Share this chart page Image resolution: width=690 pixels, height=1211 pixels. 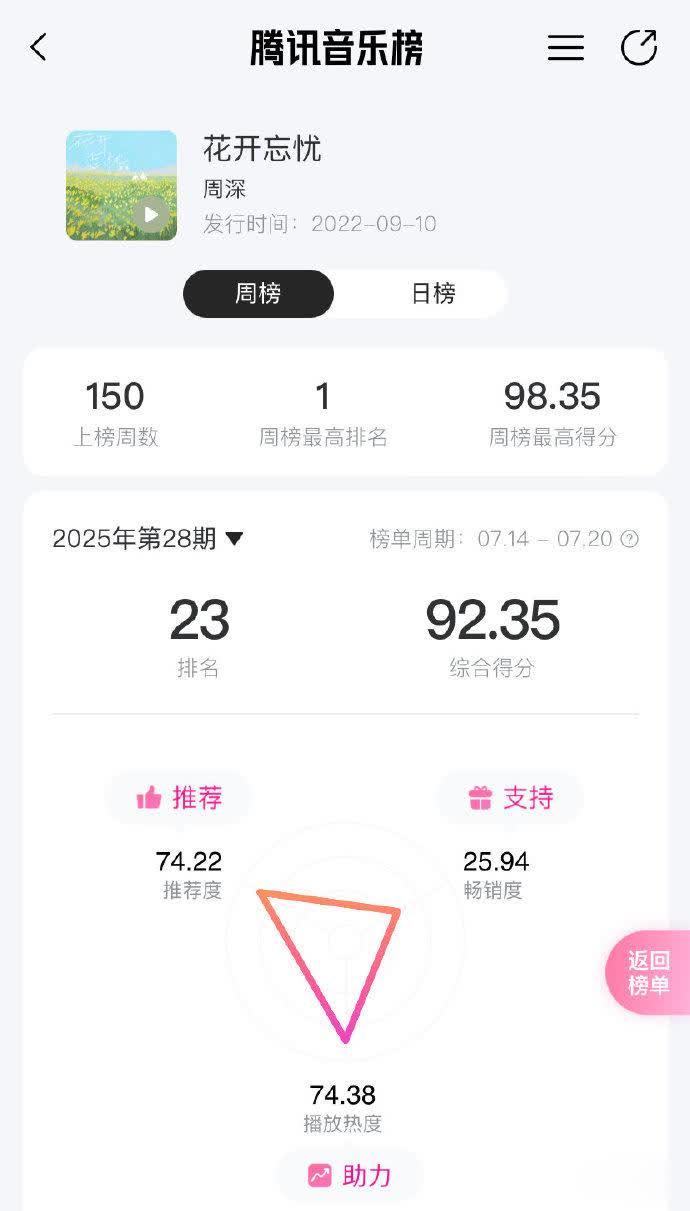(639, 47)
